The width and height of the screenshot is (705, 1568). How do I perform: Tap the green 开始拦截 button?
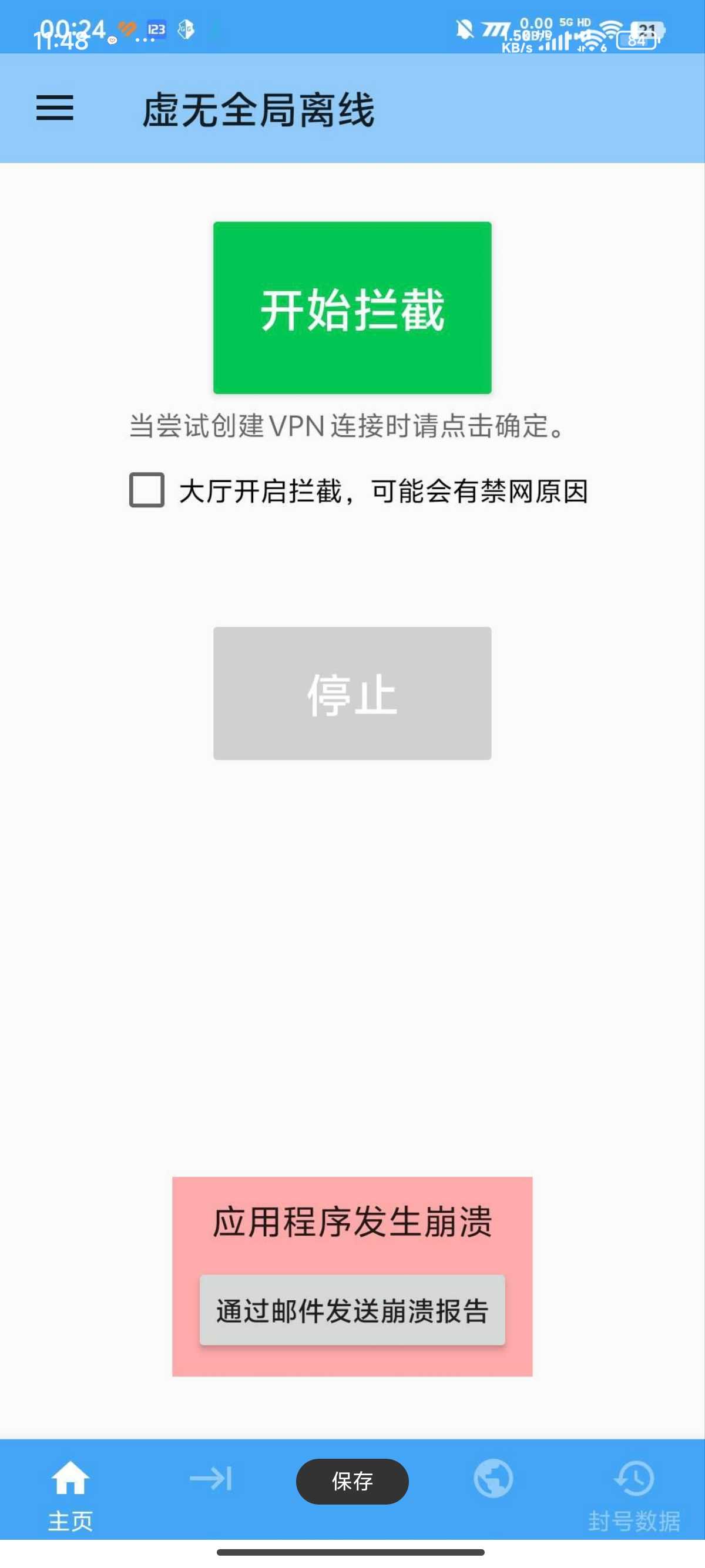352,307
